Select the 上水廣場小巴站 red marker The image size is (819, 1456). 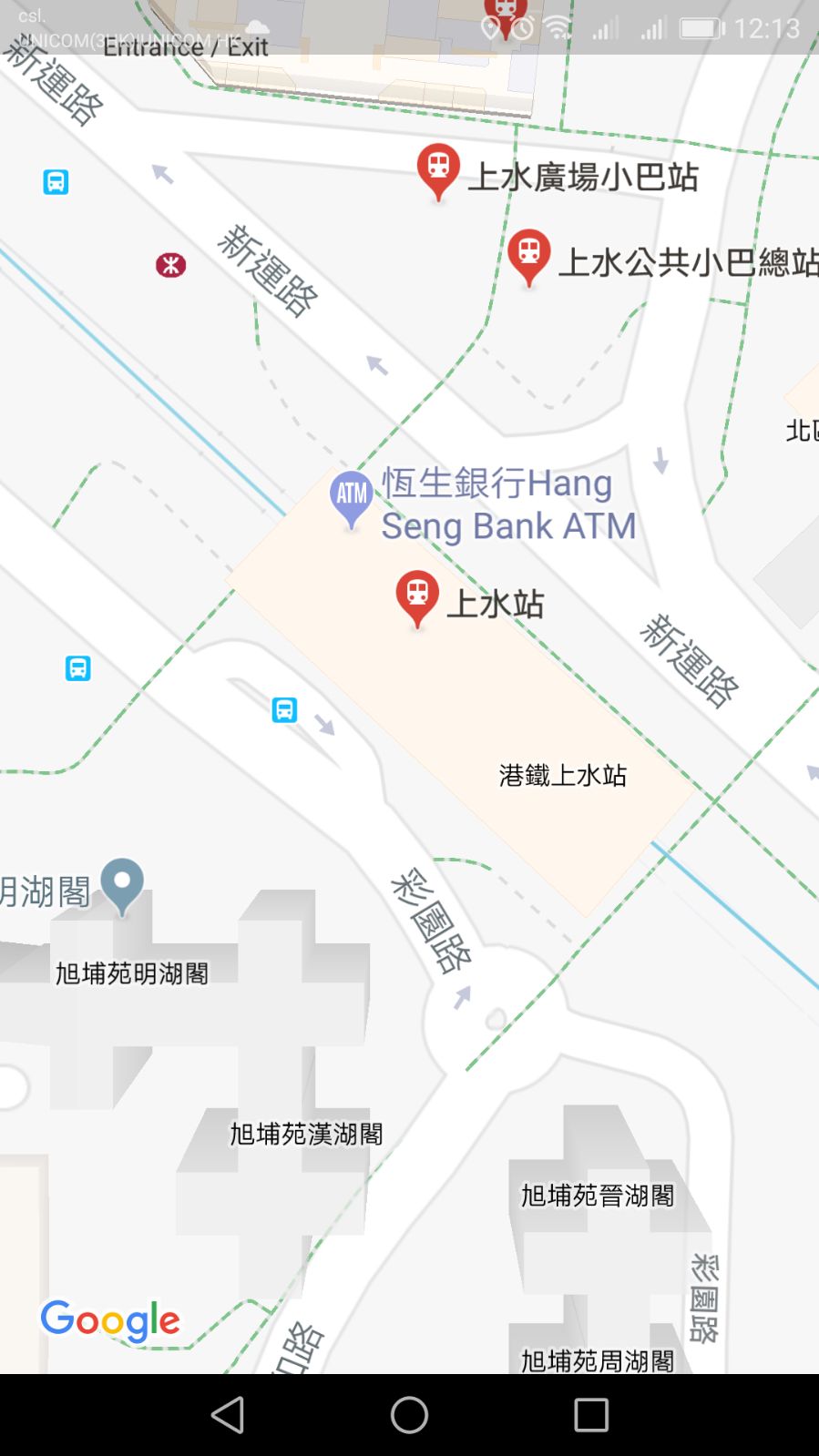pos(438,169)
